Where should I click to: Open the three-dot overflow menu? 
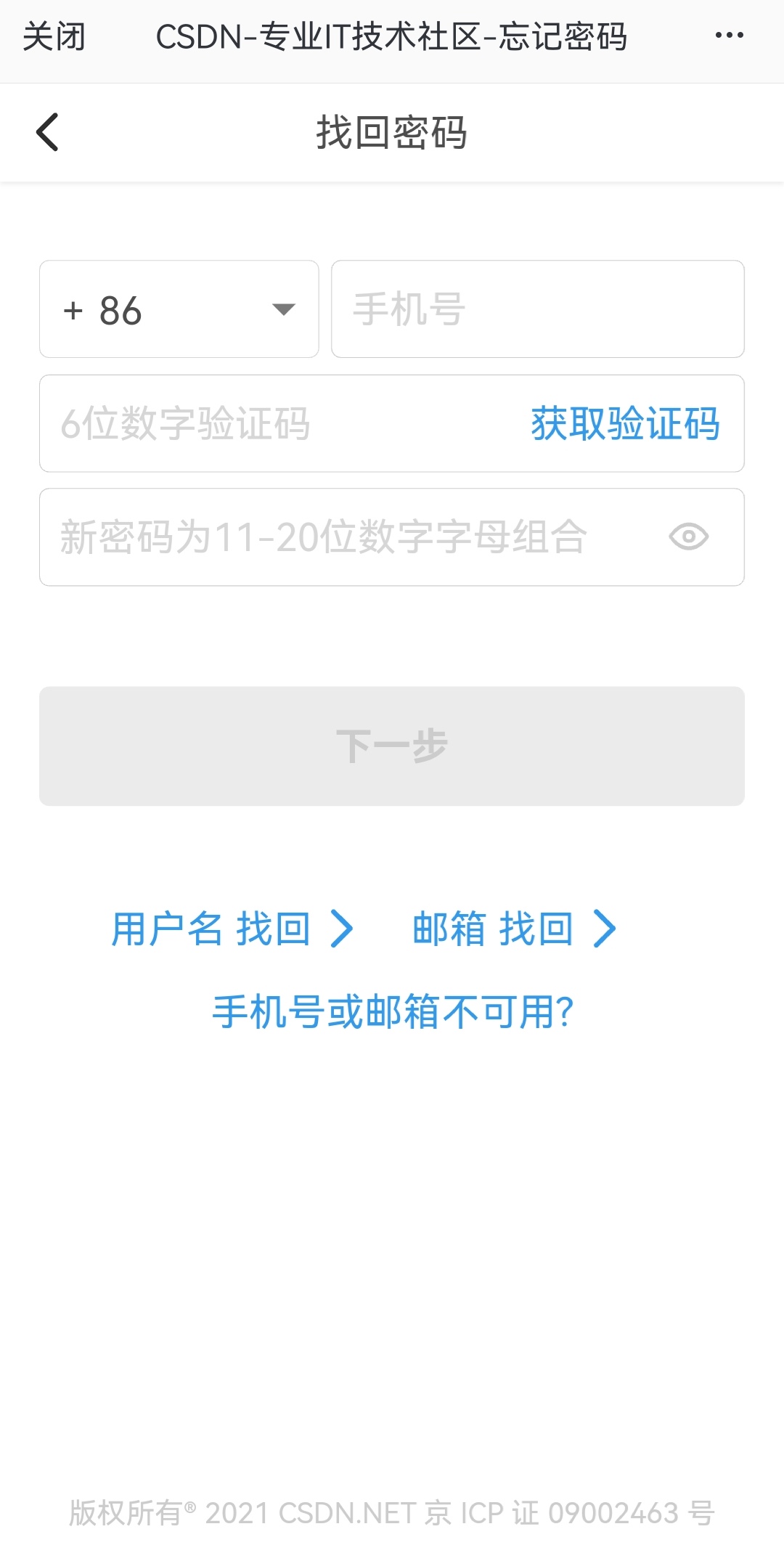[x=729, y=35]
